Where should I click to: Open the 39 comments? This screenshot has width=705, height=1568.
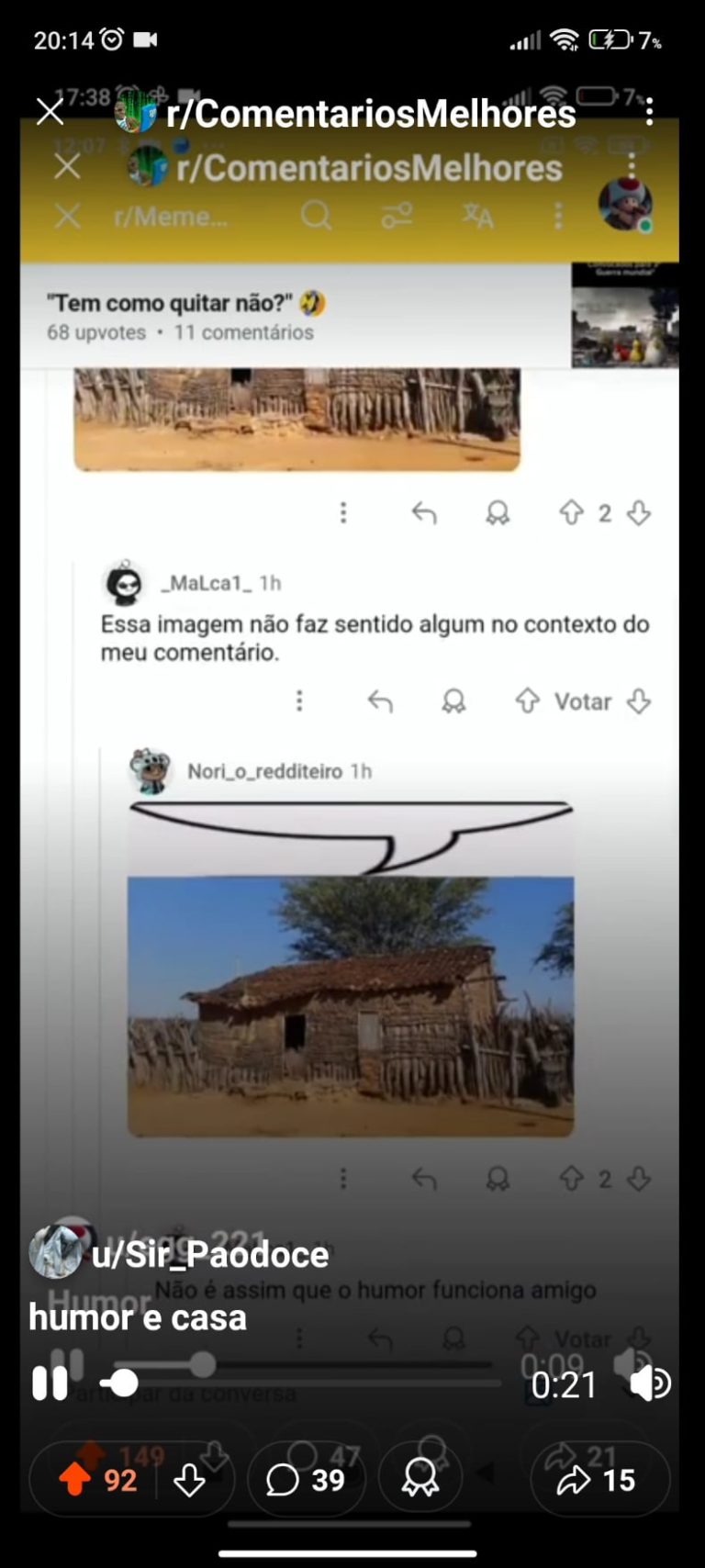pos(305,1479)
